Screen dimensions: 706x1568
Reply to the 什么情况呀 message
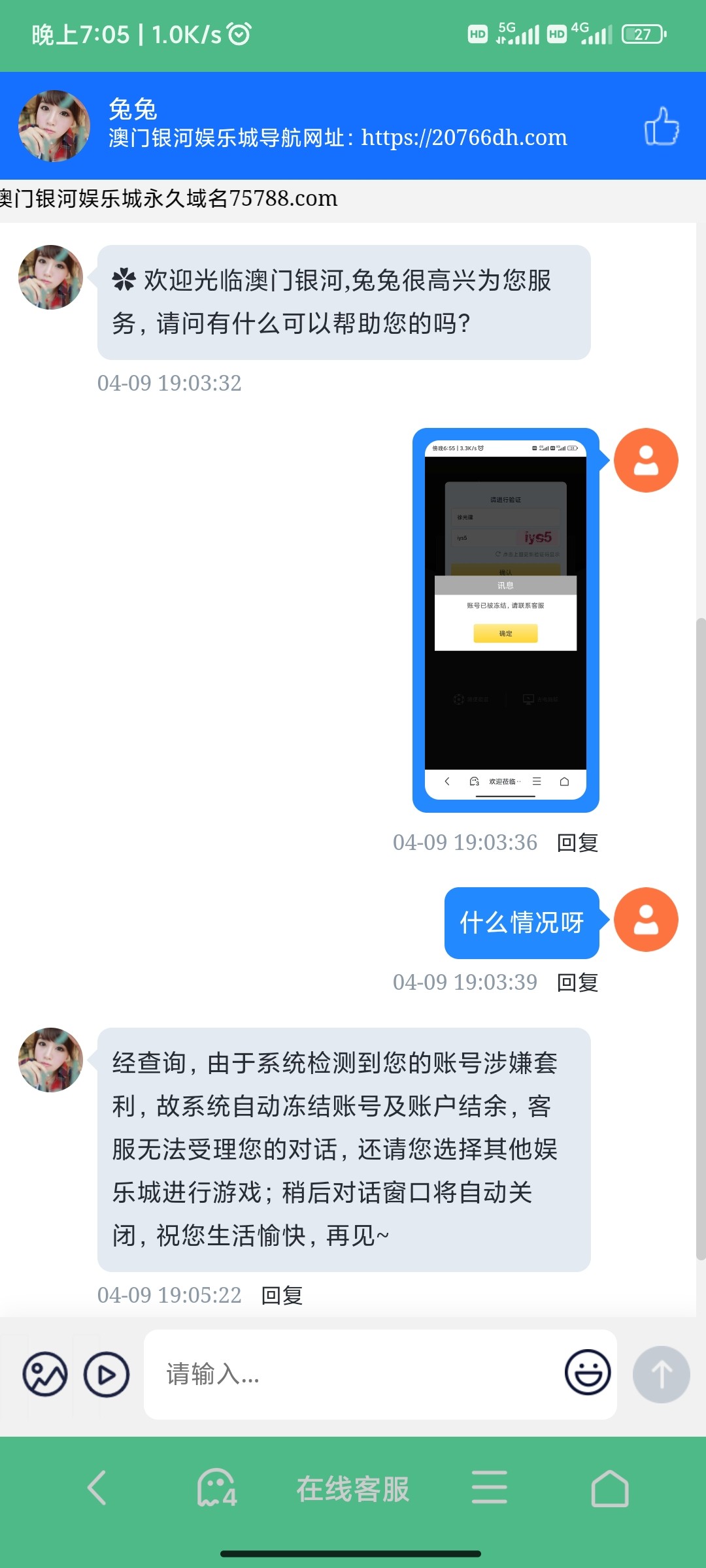pos(577,982)
